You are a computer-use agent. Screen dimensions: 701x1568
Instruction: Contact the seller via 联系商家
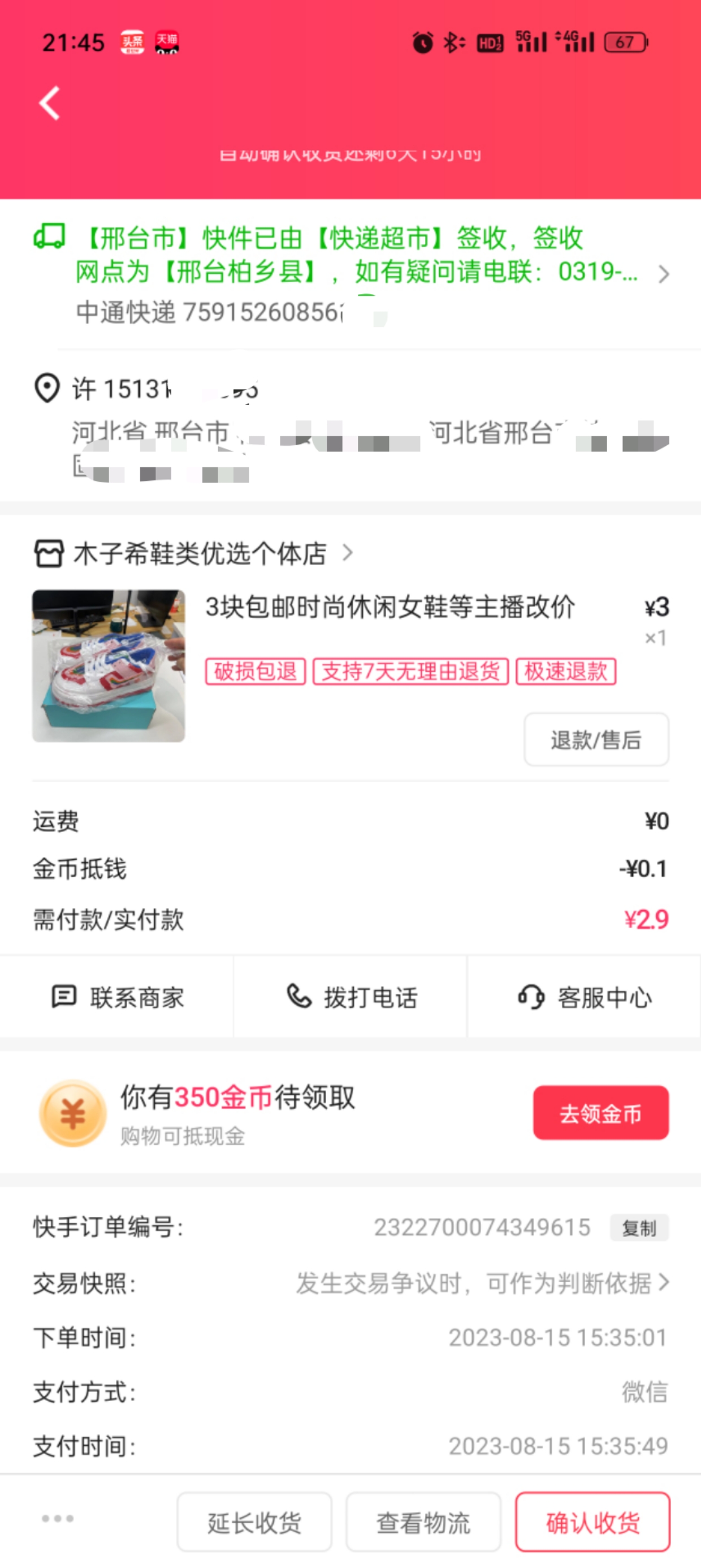pos(117,997)
